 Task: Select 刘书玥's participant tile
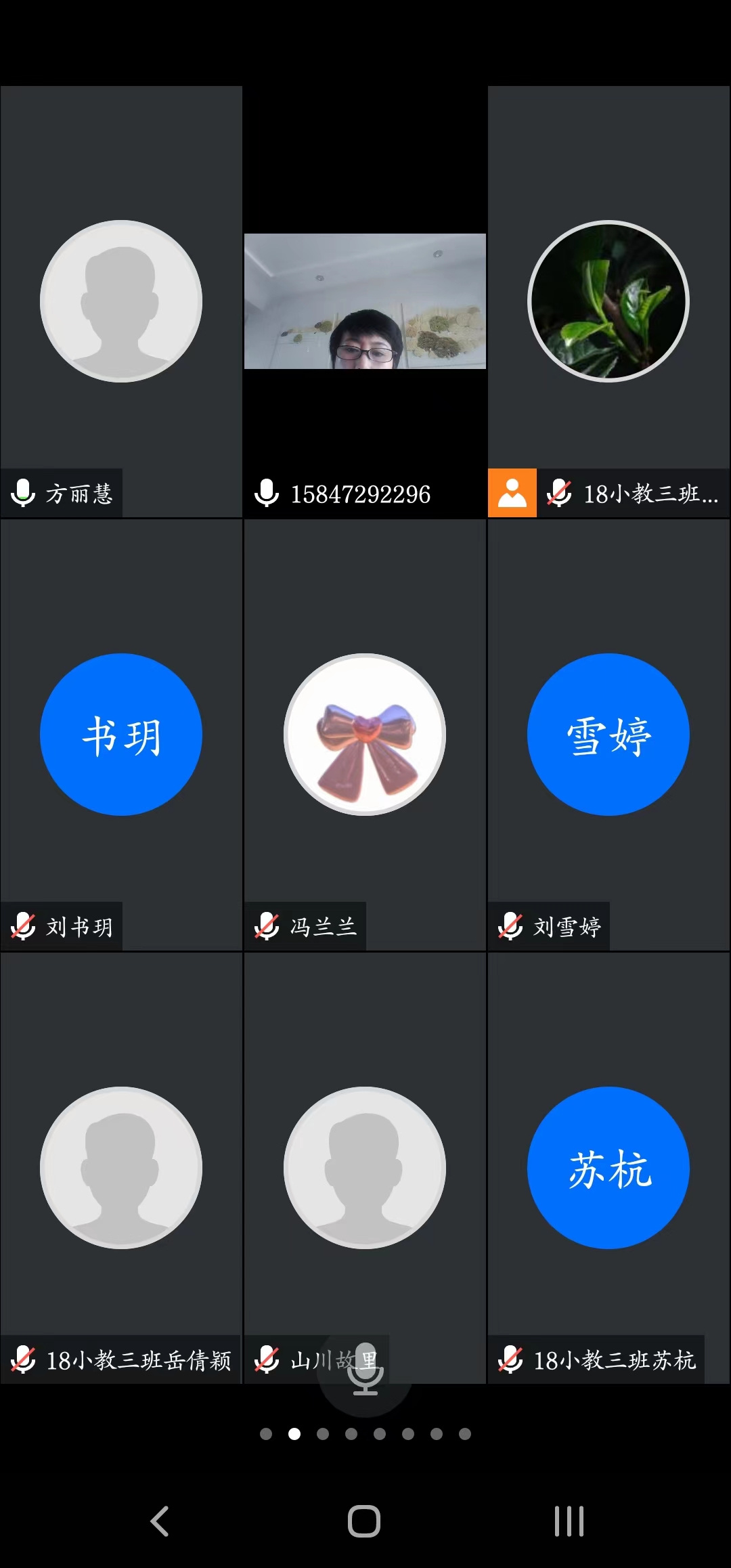click(121, 735)
